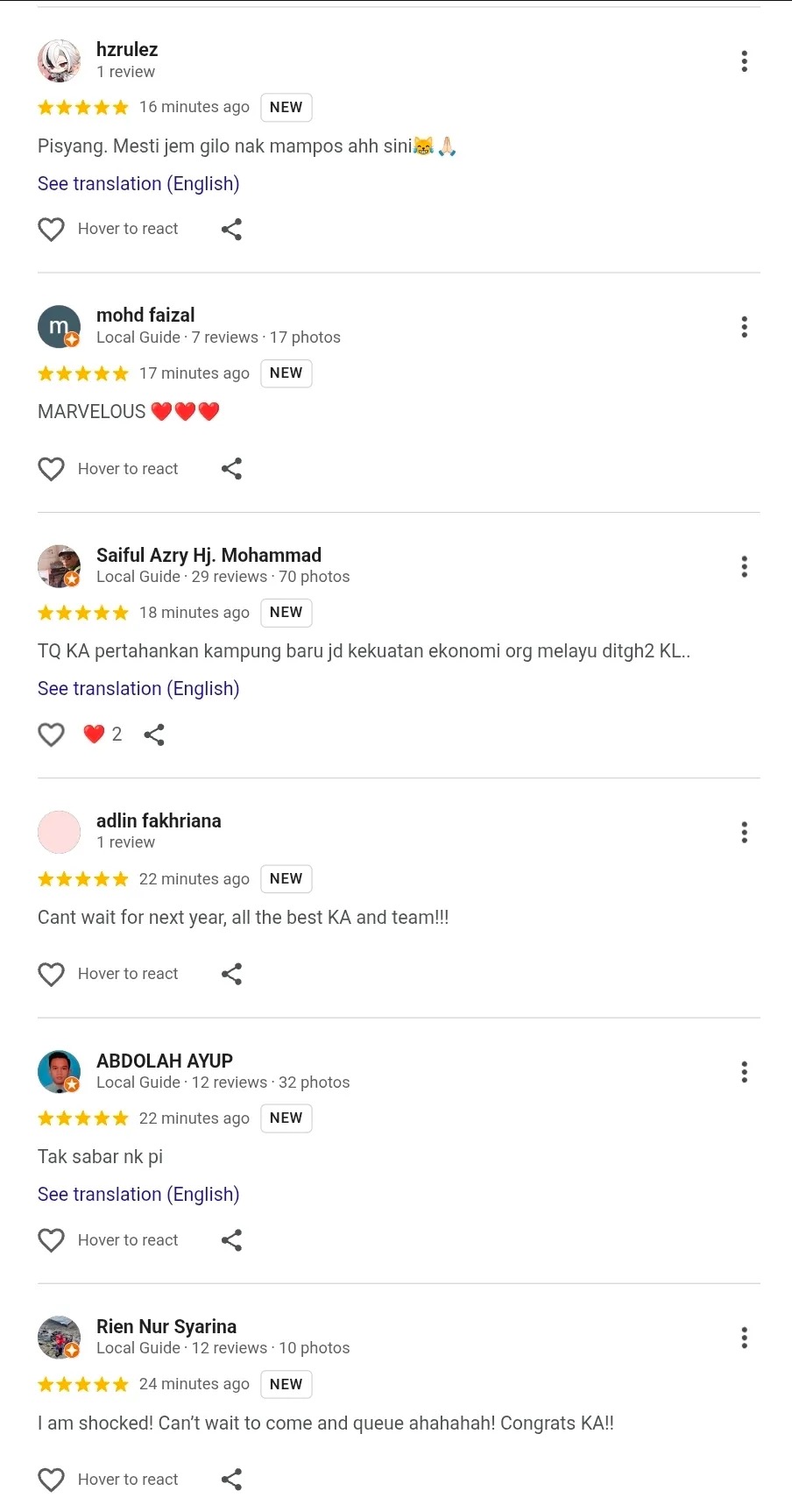View Rien Nur Syarina's profile
The height and width of the screenshot is (1512, 792).
pos(166,1326)
